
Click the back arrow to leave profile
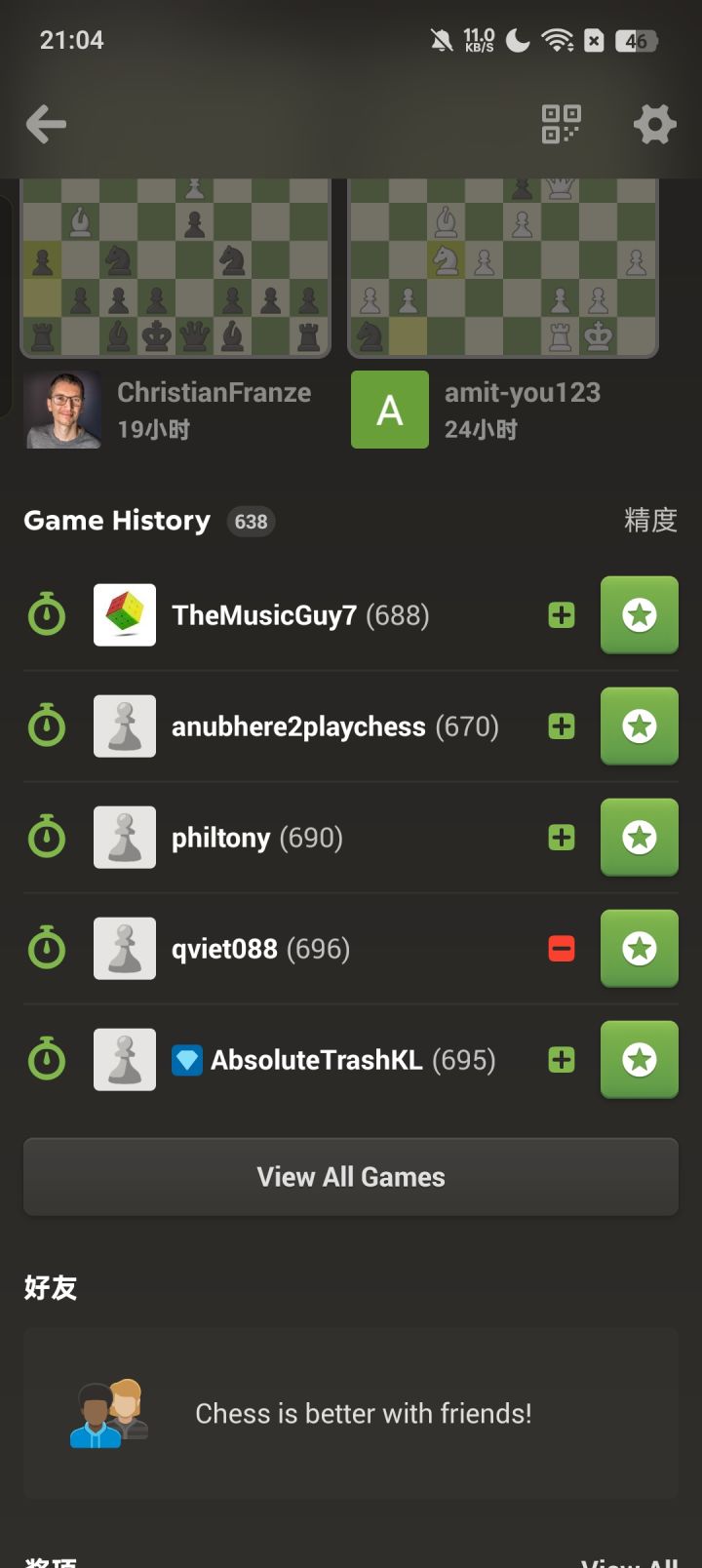[46, 124]
